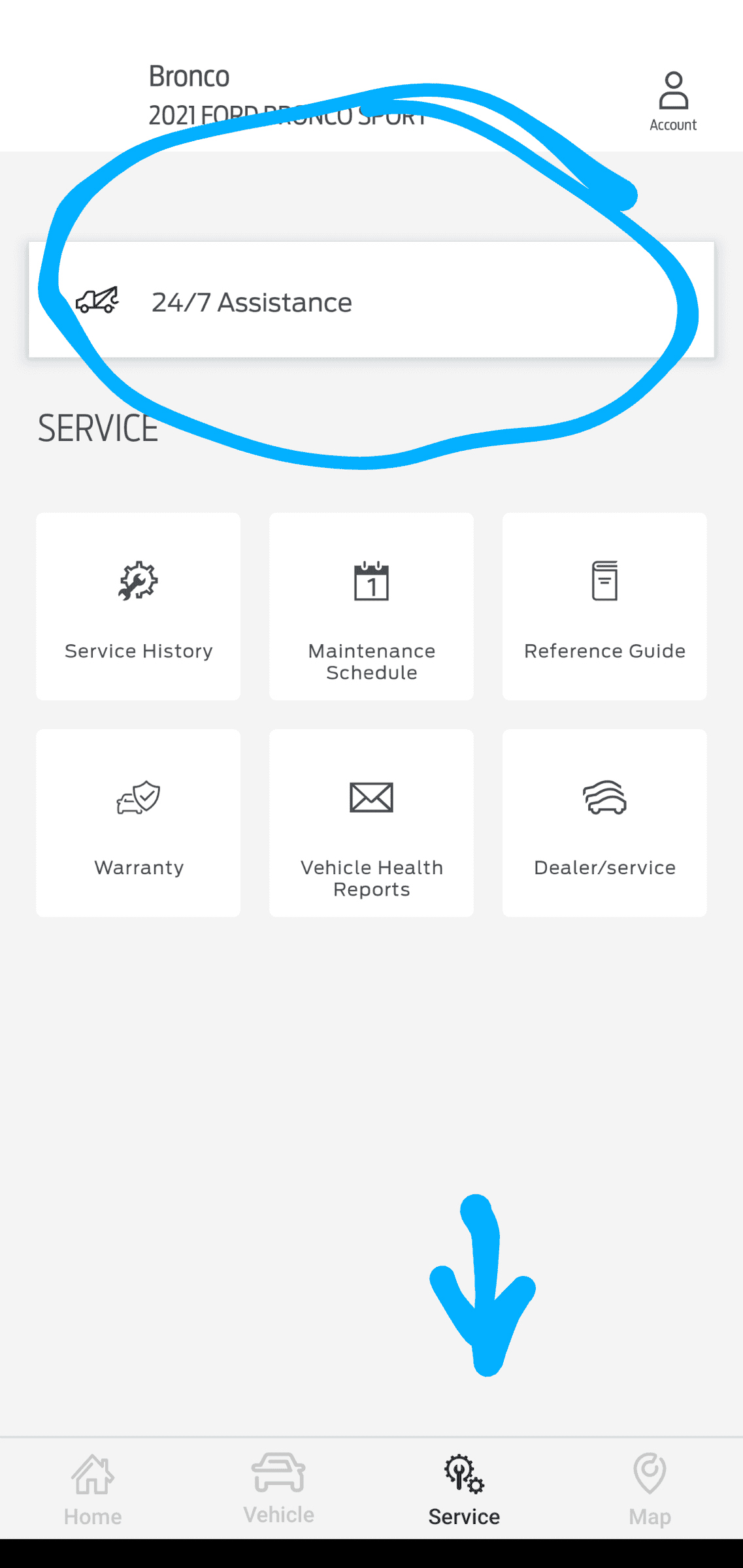Select the Dealer/service tile
Screen dimensions: 743x1568
click(604, 823)
